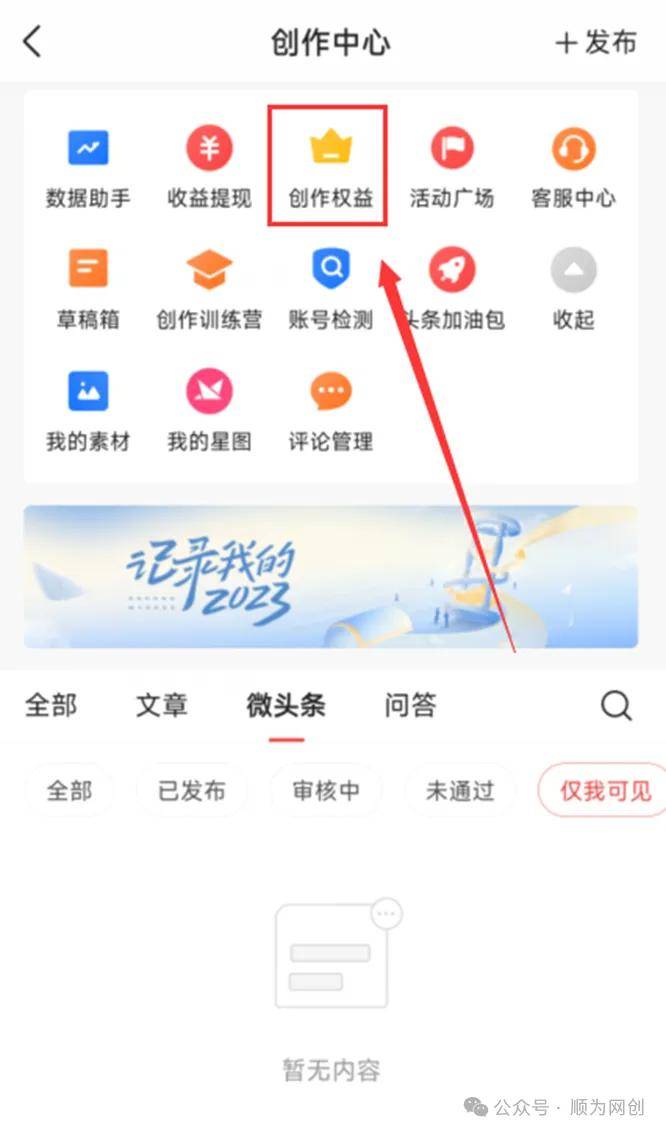Go back from 创作中心
666x1134 pixels.
click(x=33, y=42)
